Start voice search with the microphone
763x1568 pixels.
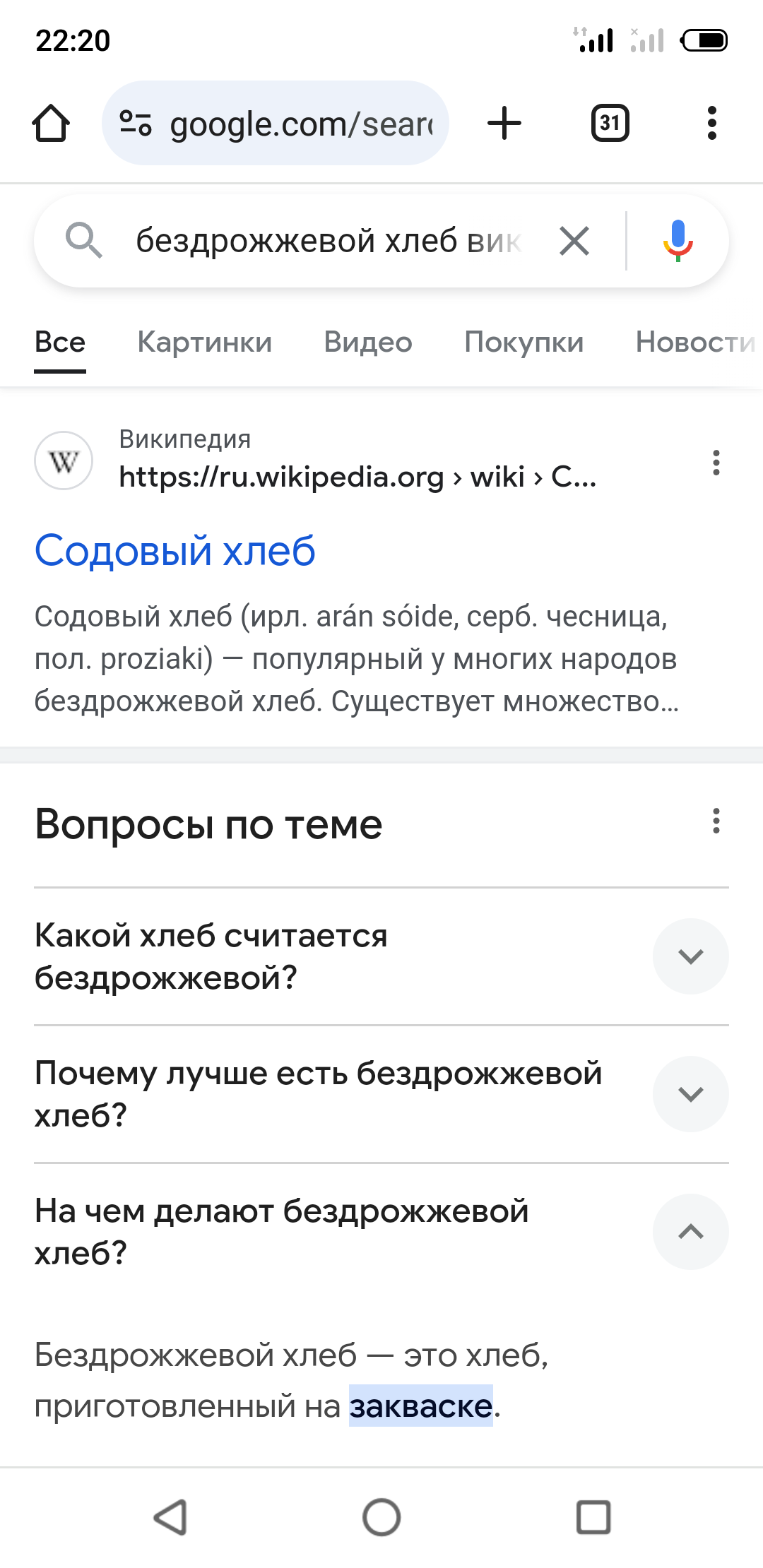pos(678,241)
